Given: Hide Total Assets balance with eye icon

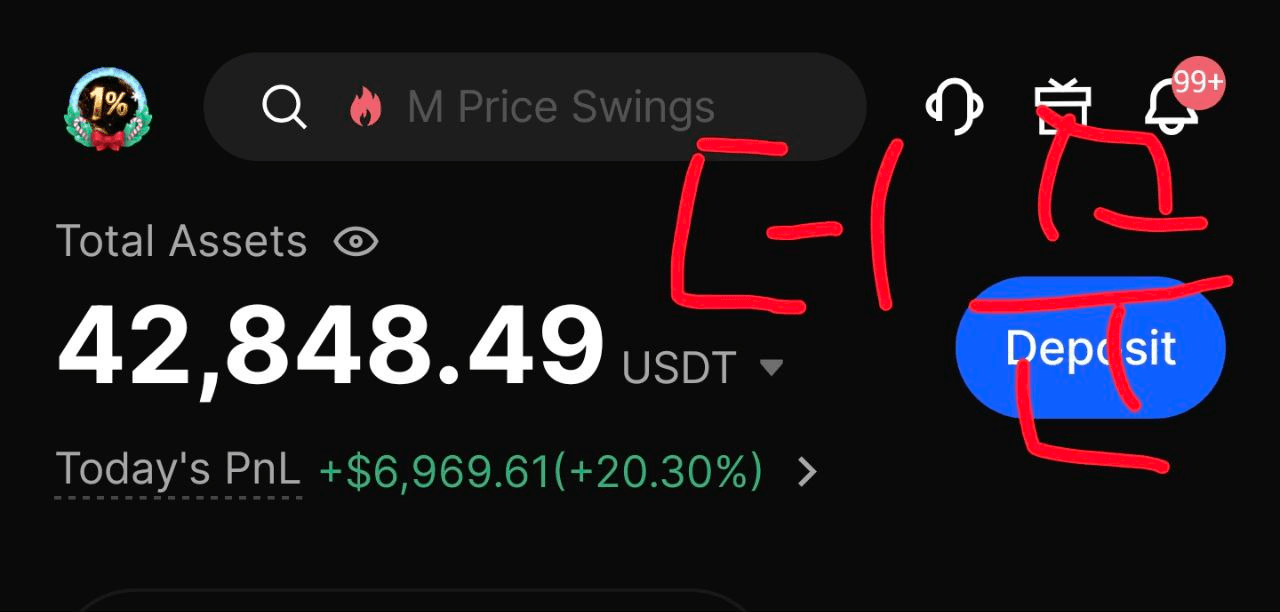Looking at the screenshot, I should click(x=356, y=242).
